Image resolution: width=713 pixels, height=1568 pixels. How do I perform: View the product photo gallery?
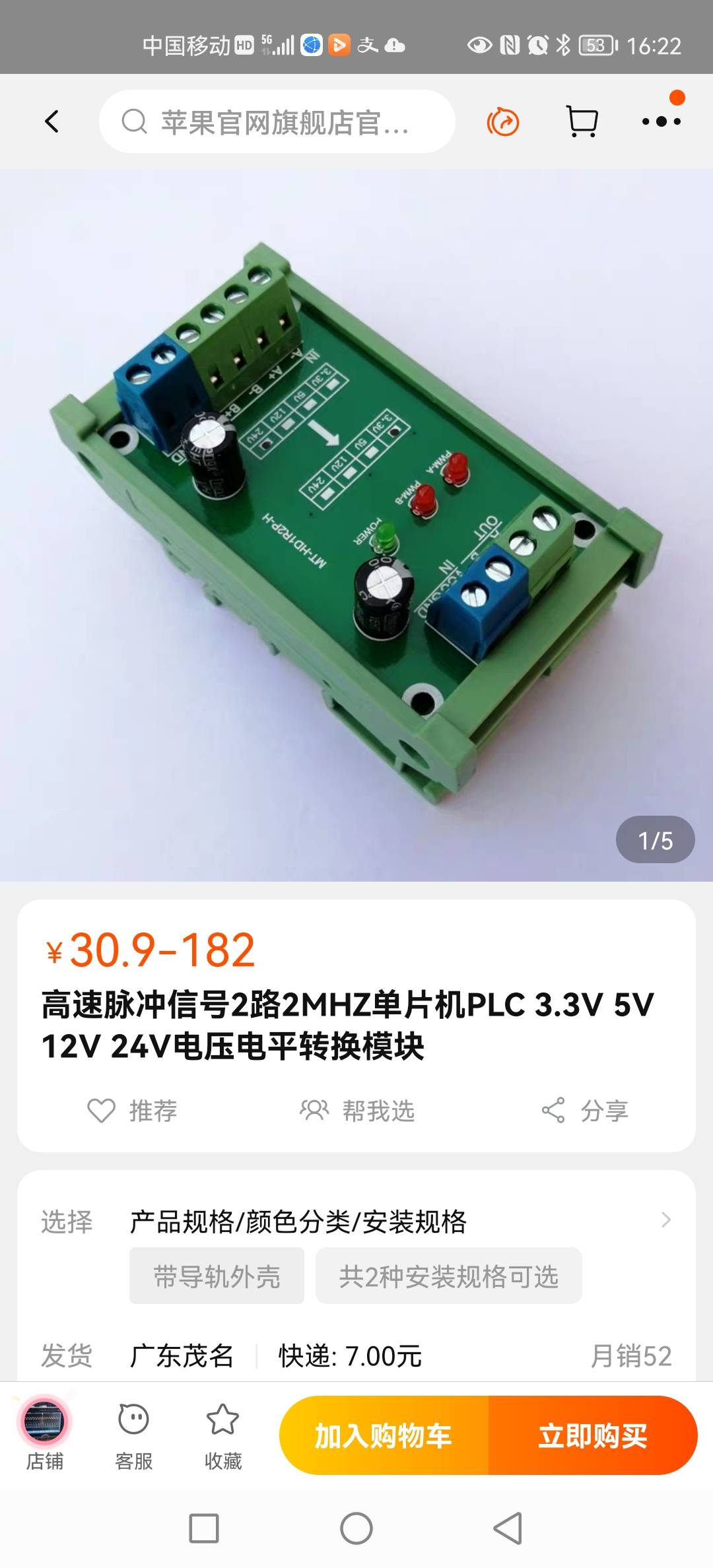click(356, 525)
